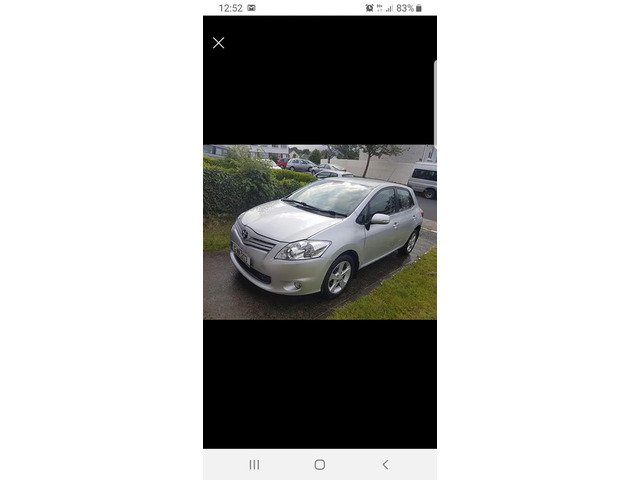Tap the system back button
Screen dimensions: 640x480
click(x=385, y=465)
